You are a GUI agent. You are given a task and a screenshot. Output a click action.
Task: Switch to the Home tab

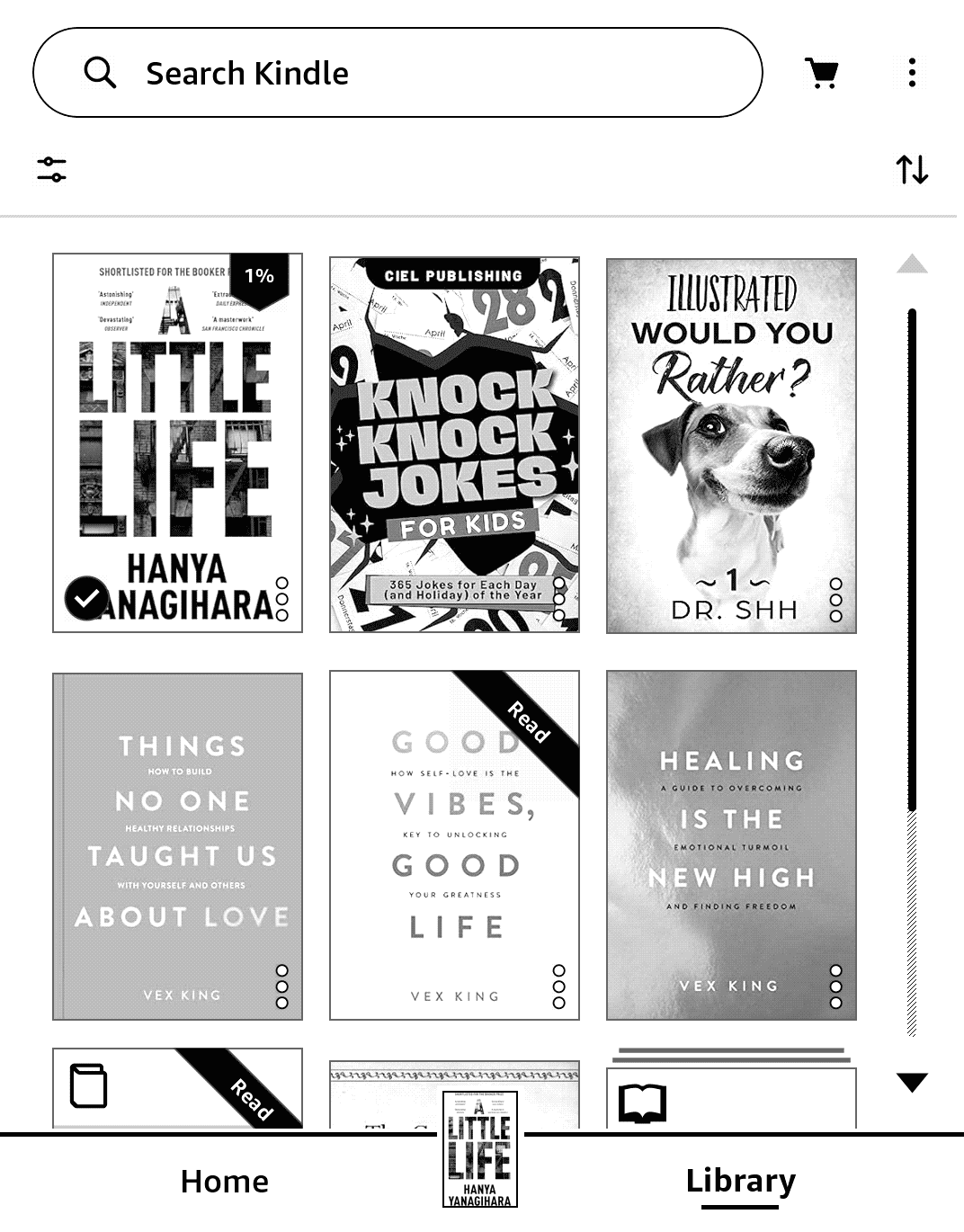[224, 1181]
